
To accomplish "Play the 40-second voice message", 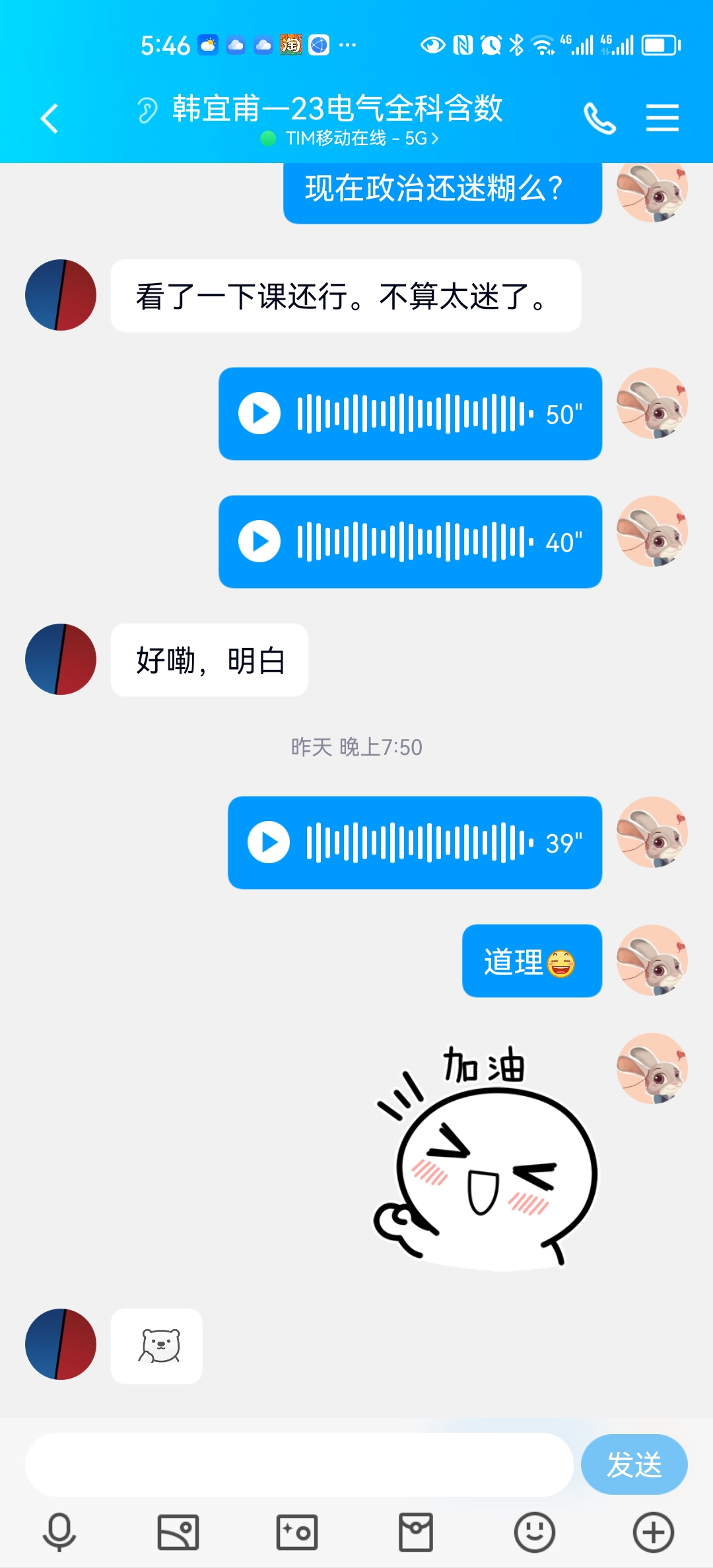I will 259,542.
